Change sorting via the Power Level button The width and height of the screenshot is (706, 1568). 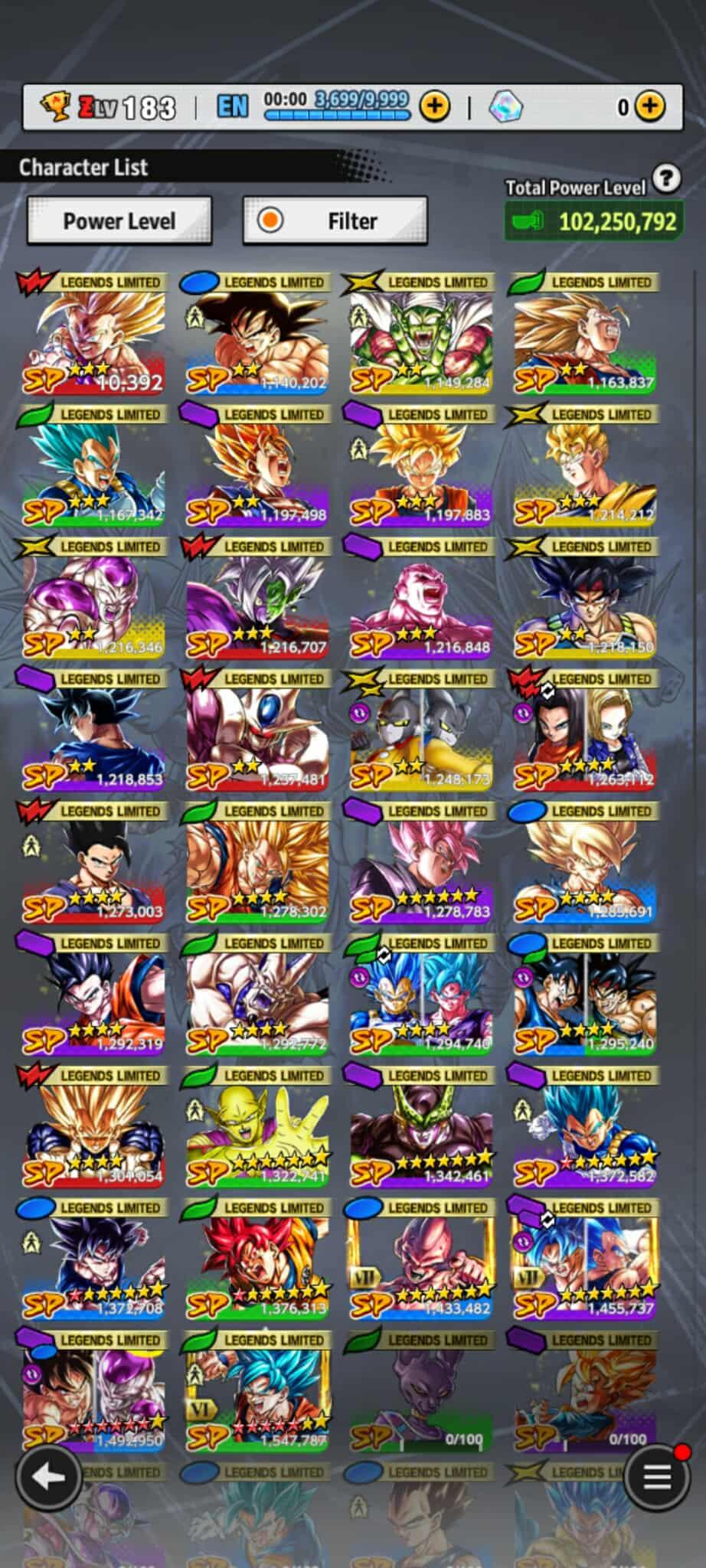coord(119,221)
